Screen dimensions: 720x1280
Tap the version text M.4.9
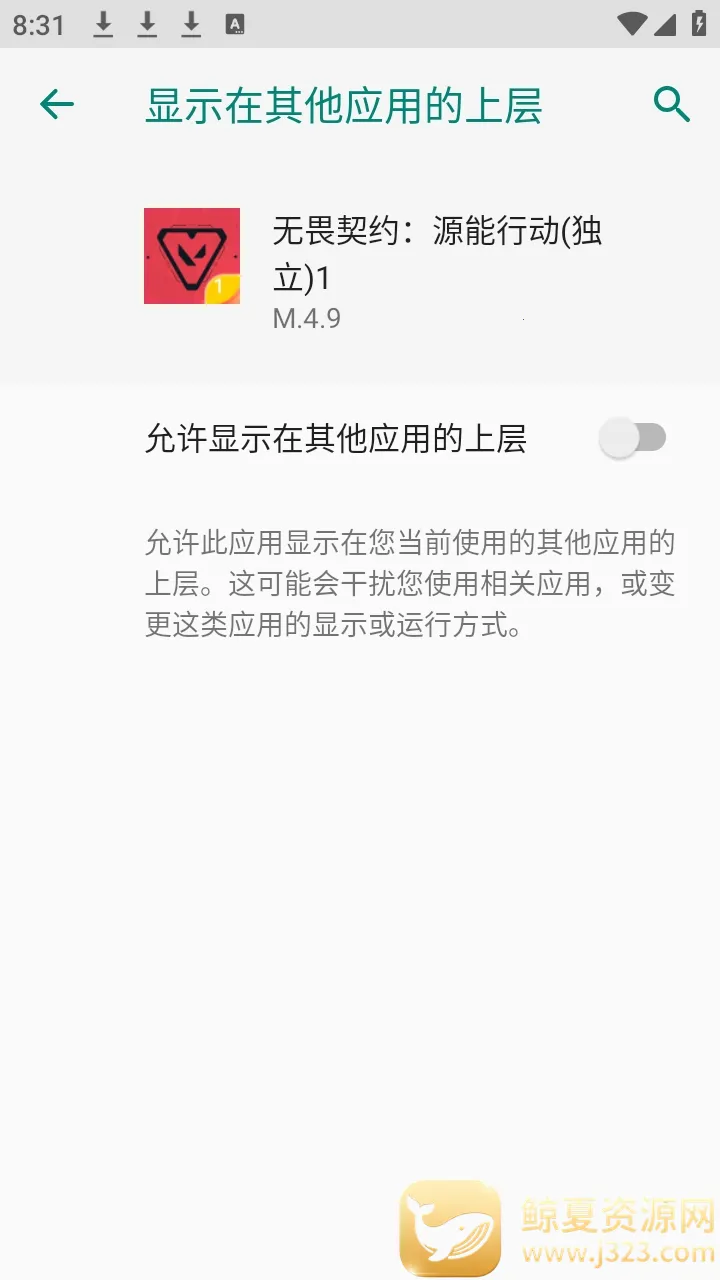tap(304, 318)
